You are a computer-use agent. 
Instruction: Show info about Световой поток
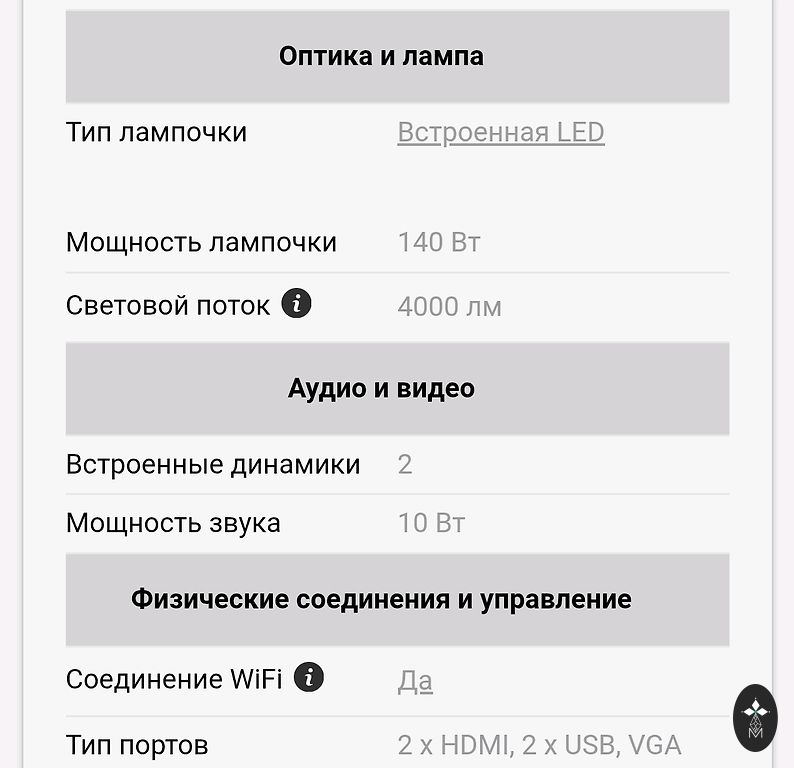pos(296,303)
